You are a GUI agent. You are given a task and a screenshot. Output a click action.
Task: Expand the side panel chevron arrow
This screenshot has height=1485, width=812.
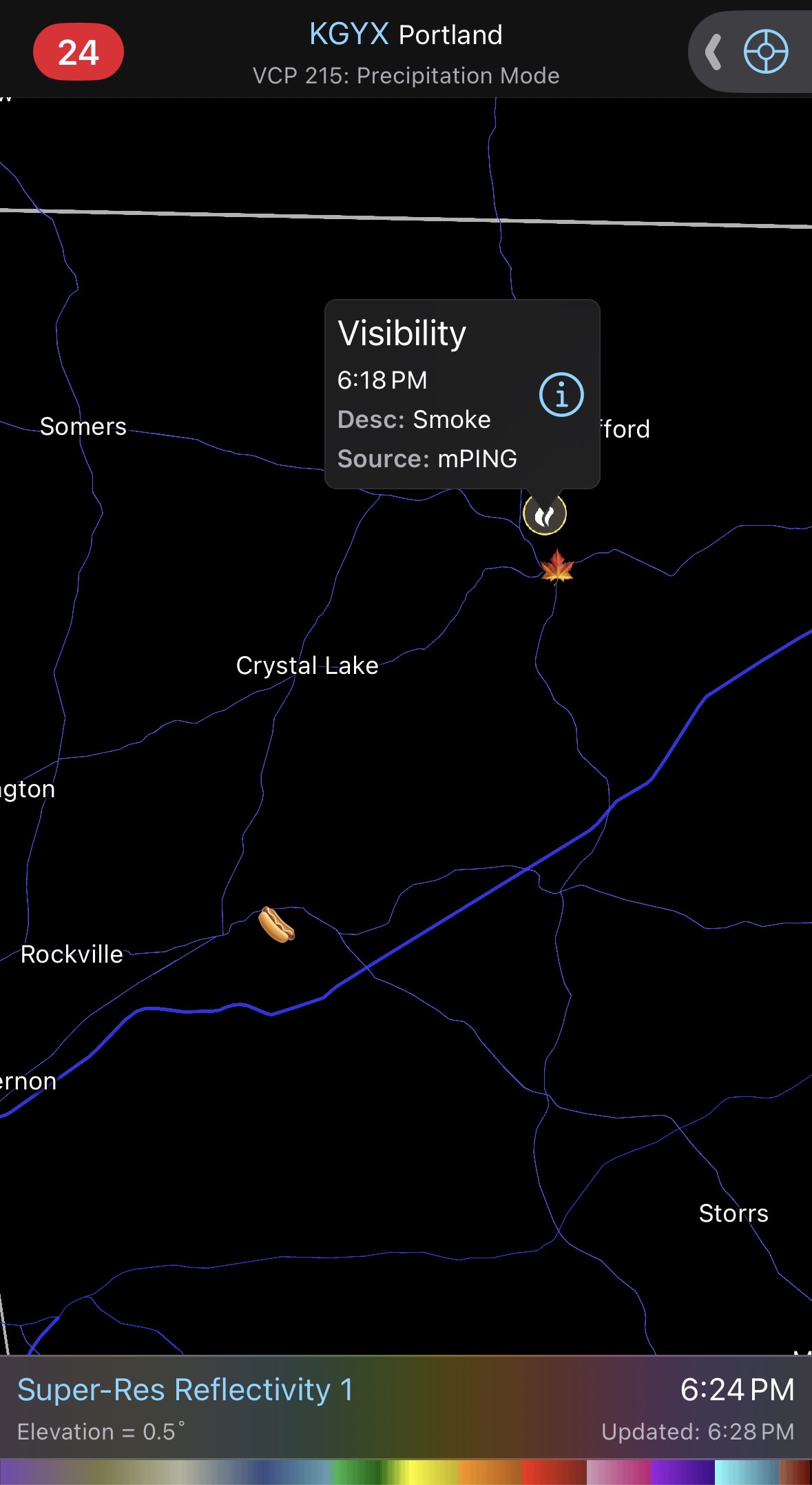tap(714, 52)
